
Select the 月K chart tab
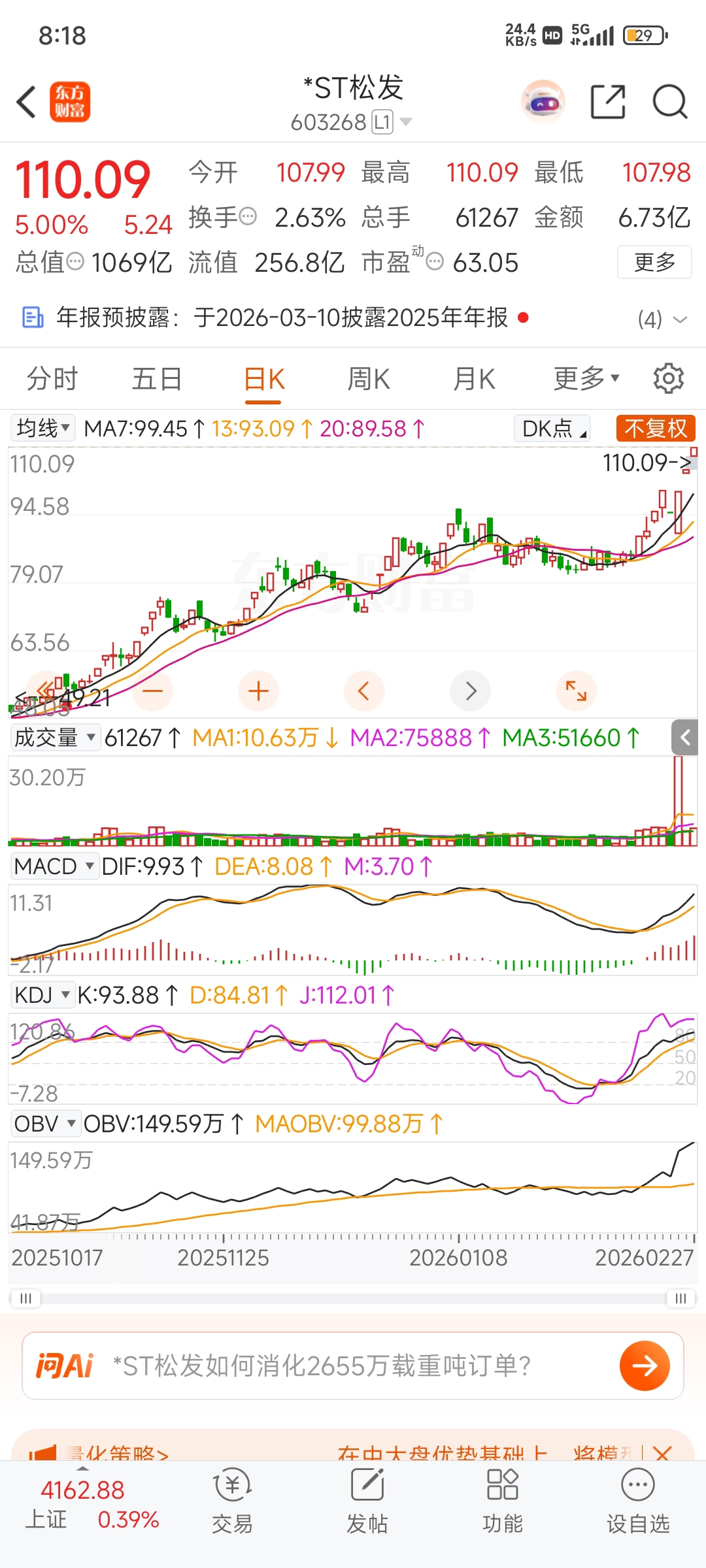tap(474, 379)
